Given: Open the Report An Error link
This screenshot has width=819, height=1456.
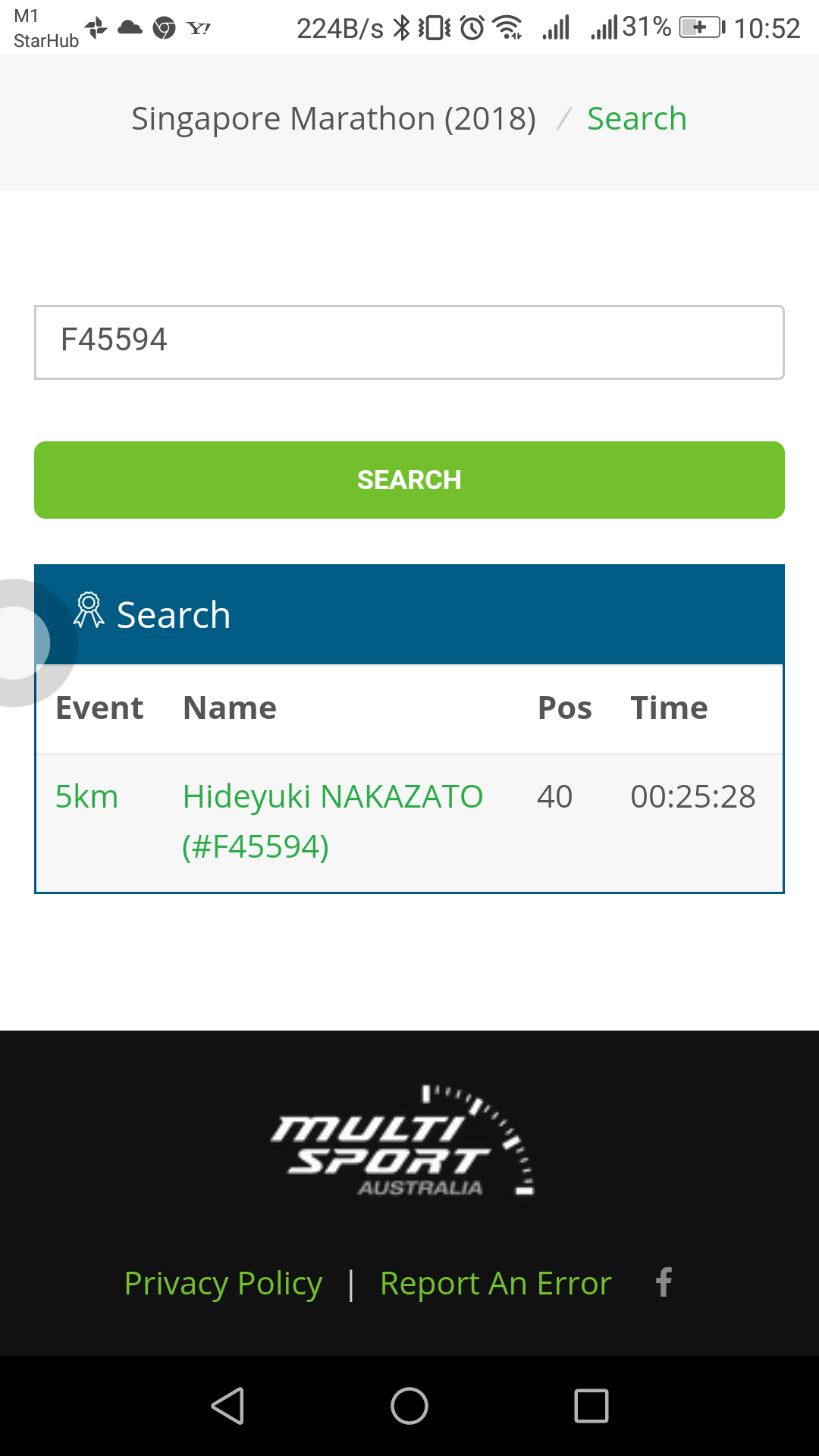Looking at the screenshot, I should point(496,1283).
